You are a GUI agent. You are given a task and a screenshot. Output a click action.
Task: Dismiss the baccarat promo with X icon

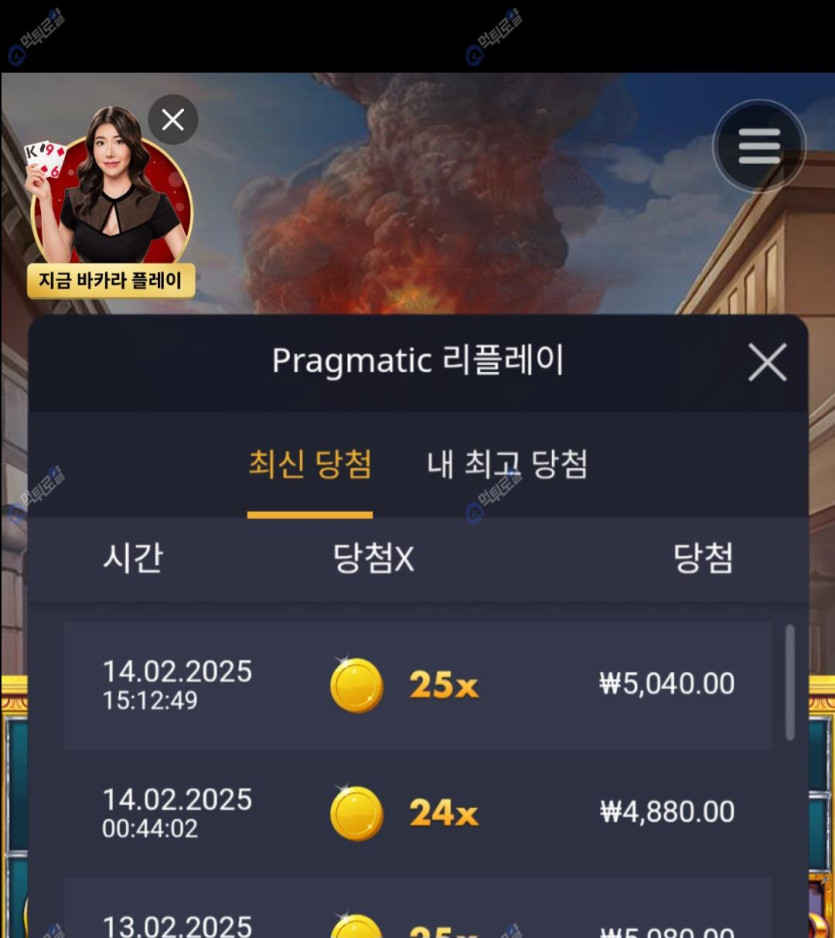pyautogui.click(x=173, y=120)
